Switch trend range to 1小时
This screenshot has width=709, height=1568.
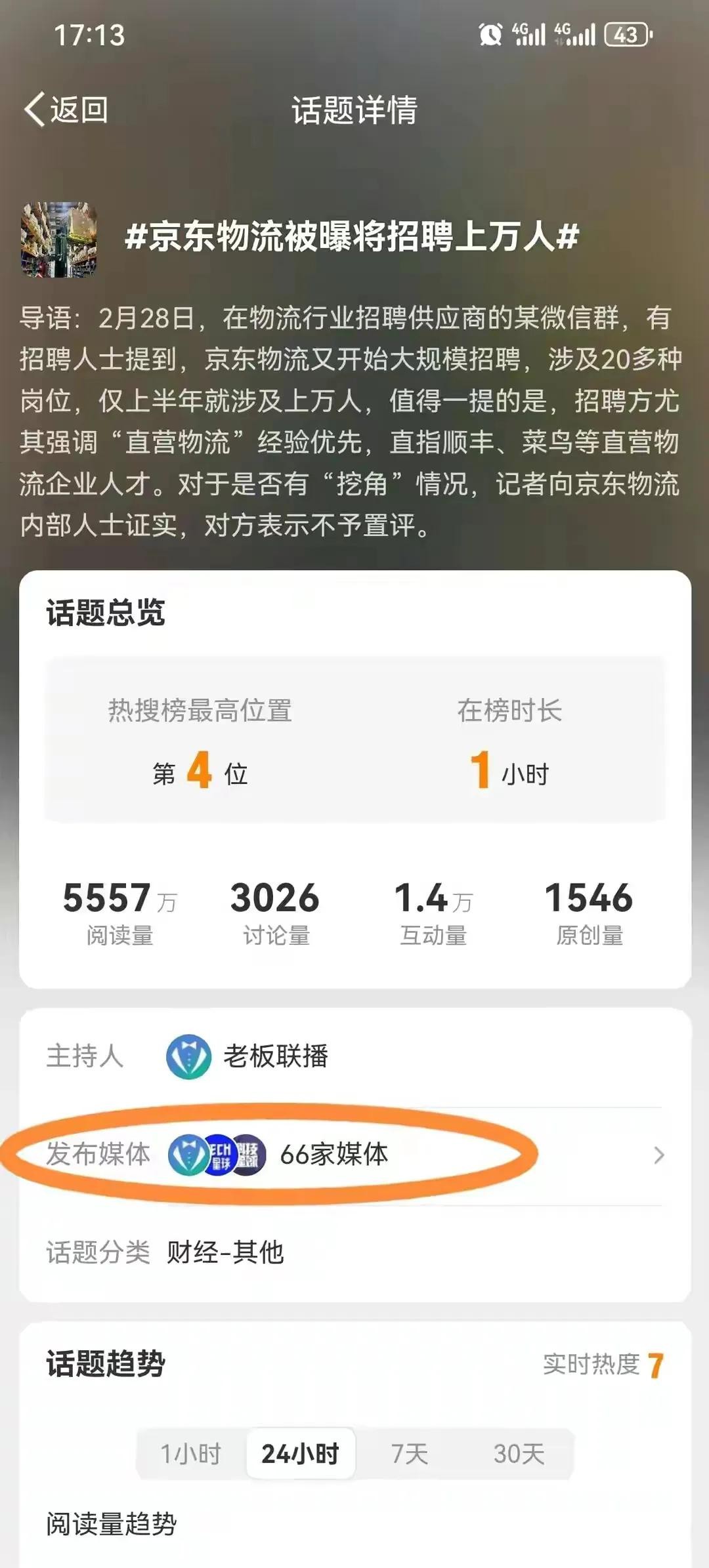pyautogui.click(x=191, y=1454)
